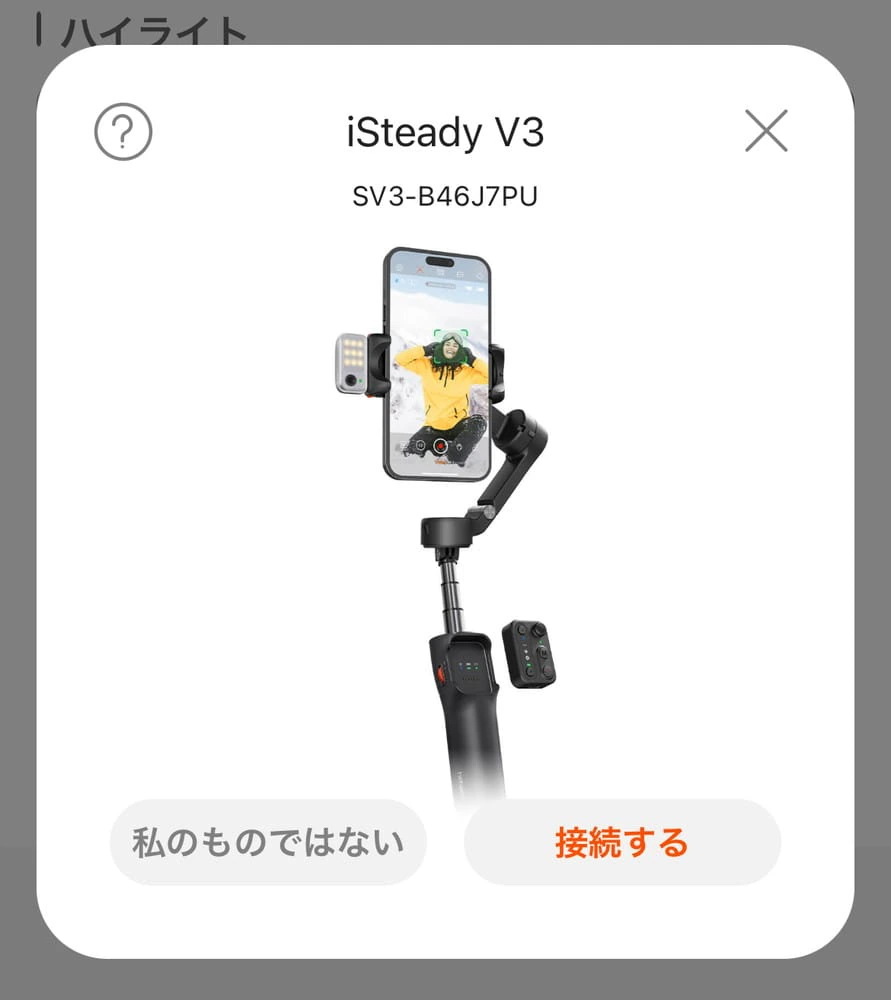Open the help question mark icon
The height and width of the screenshot is (1000, 891).
[123, 131]
